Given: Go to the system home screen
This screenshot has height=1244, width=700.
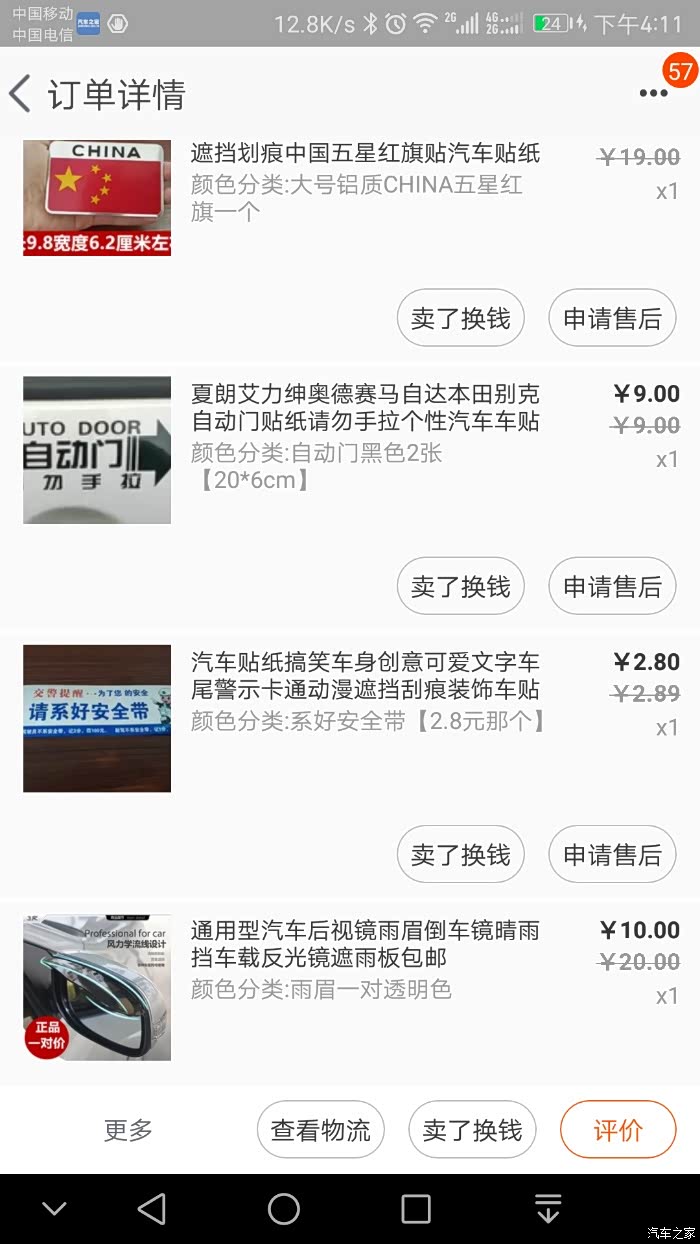Looking at the screenshot, I should [284, 1209].
